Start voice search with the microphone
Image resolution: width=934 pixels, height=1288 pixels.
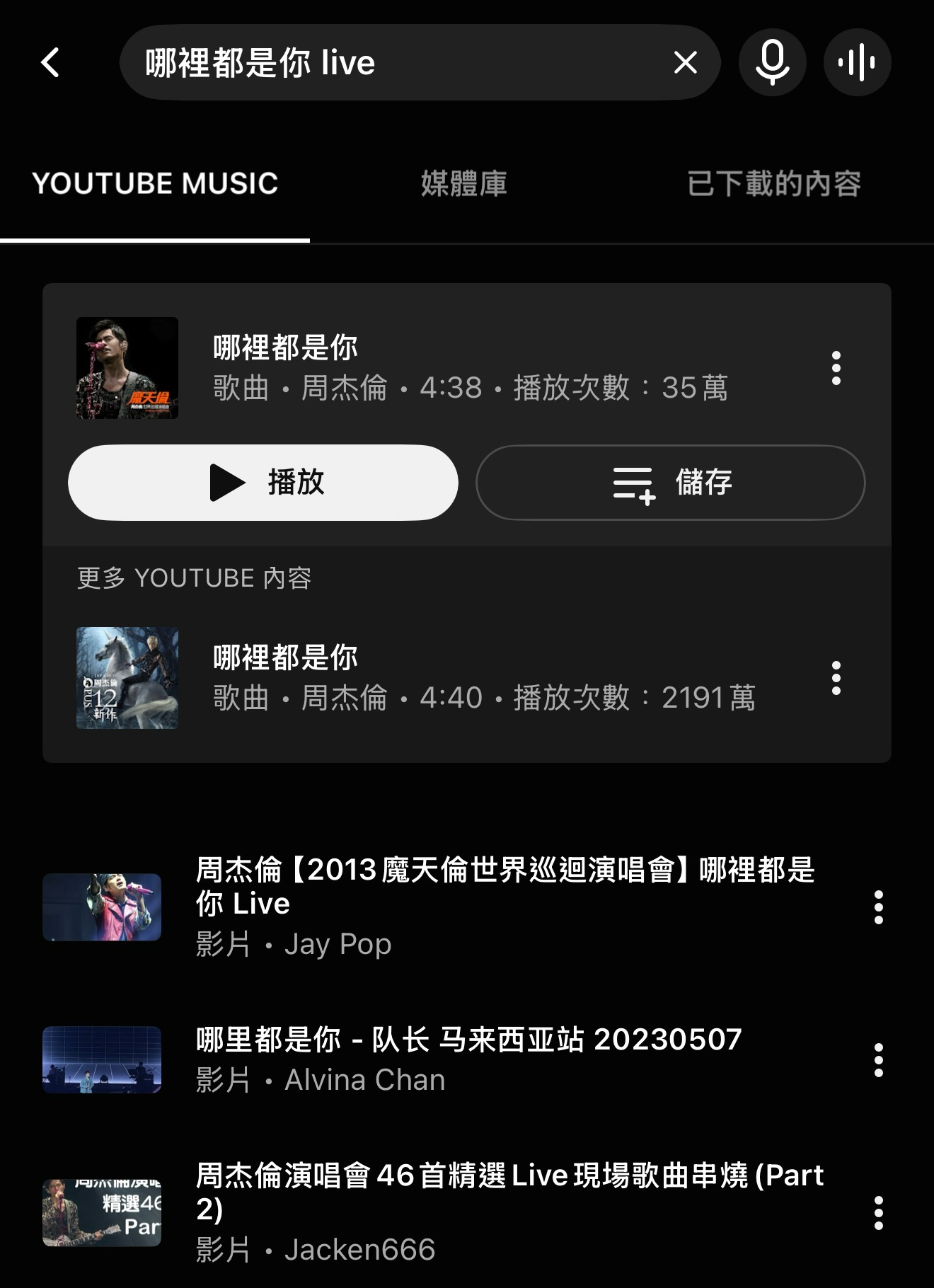pyautogui.click(x=772, y=63)
